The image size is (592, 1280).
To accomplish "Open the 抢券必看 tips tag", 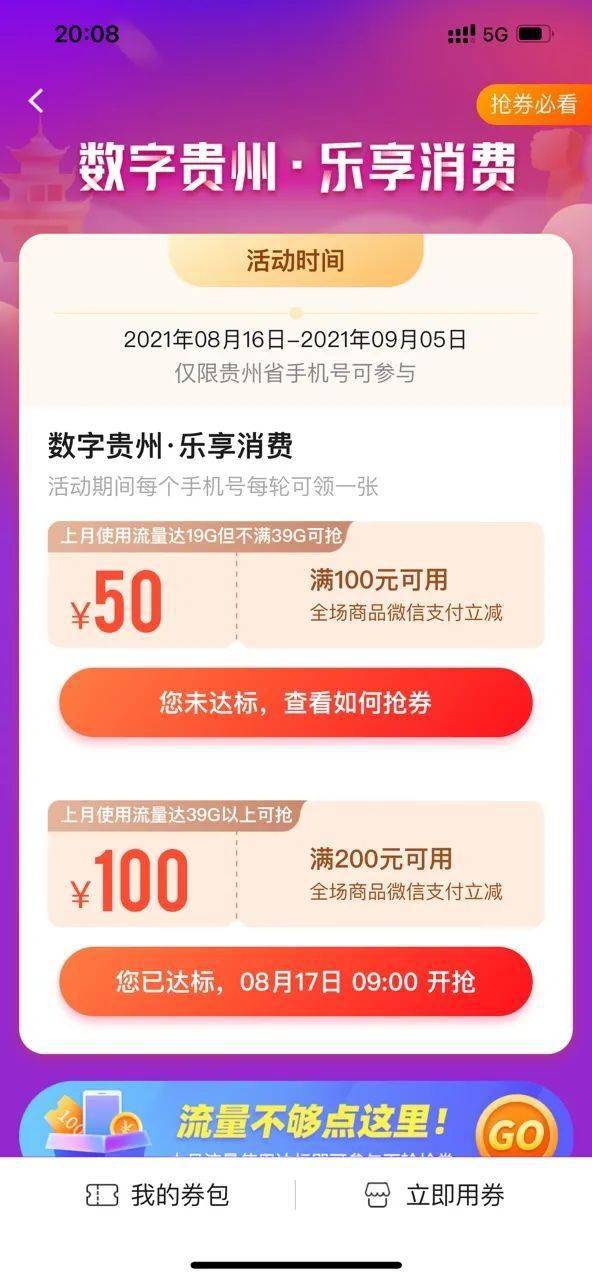I will coord(533,104).
